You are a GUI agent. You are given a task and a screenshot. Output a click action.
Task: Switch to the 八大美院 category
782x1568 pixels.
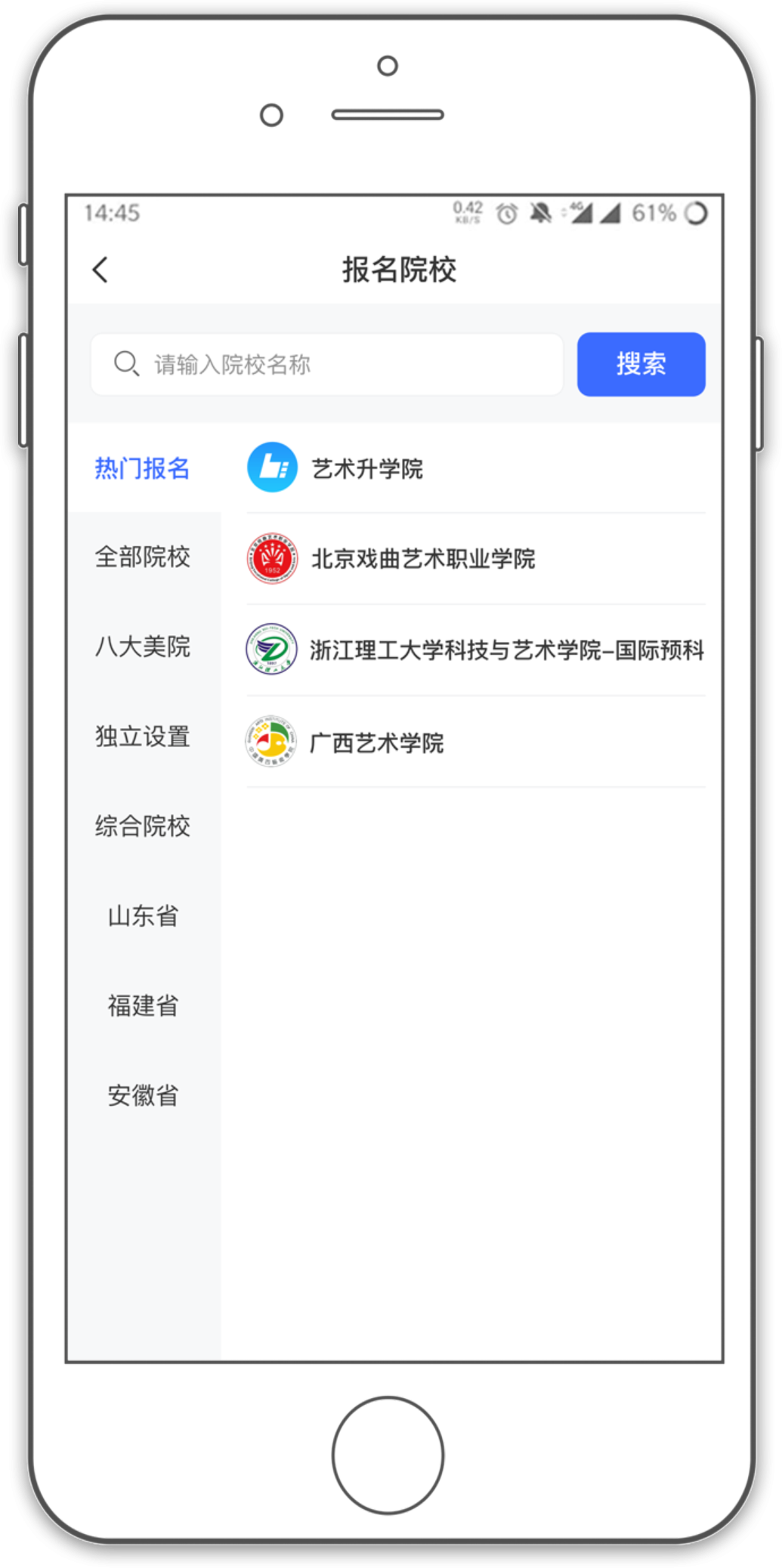(x=143, y=647)
